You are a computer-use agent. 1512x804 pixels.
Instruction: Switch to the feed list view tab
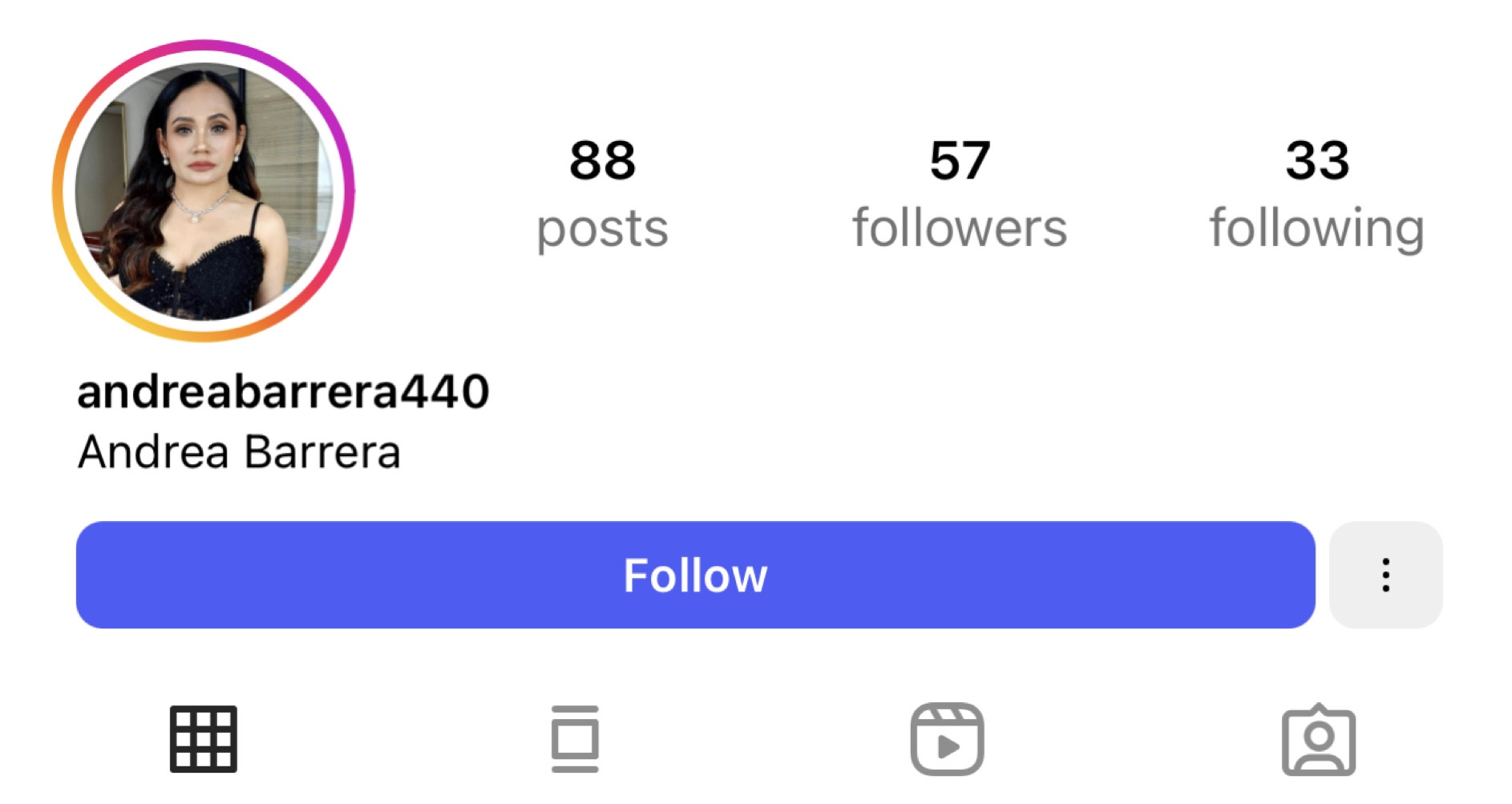click(575, 739)
